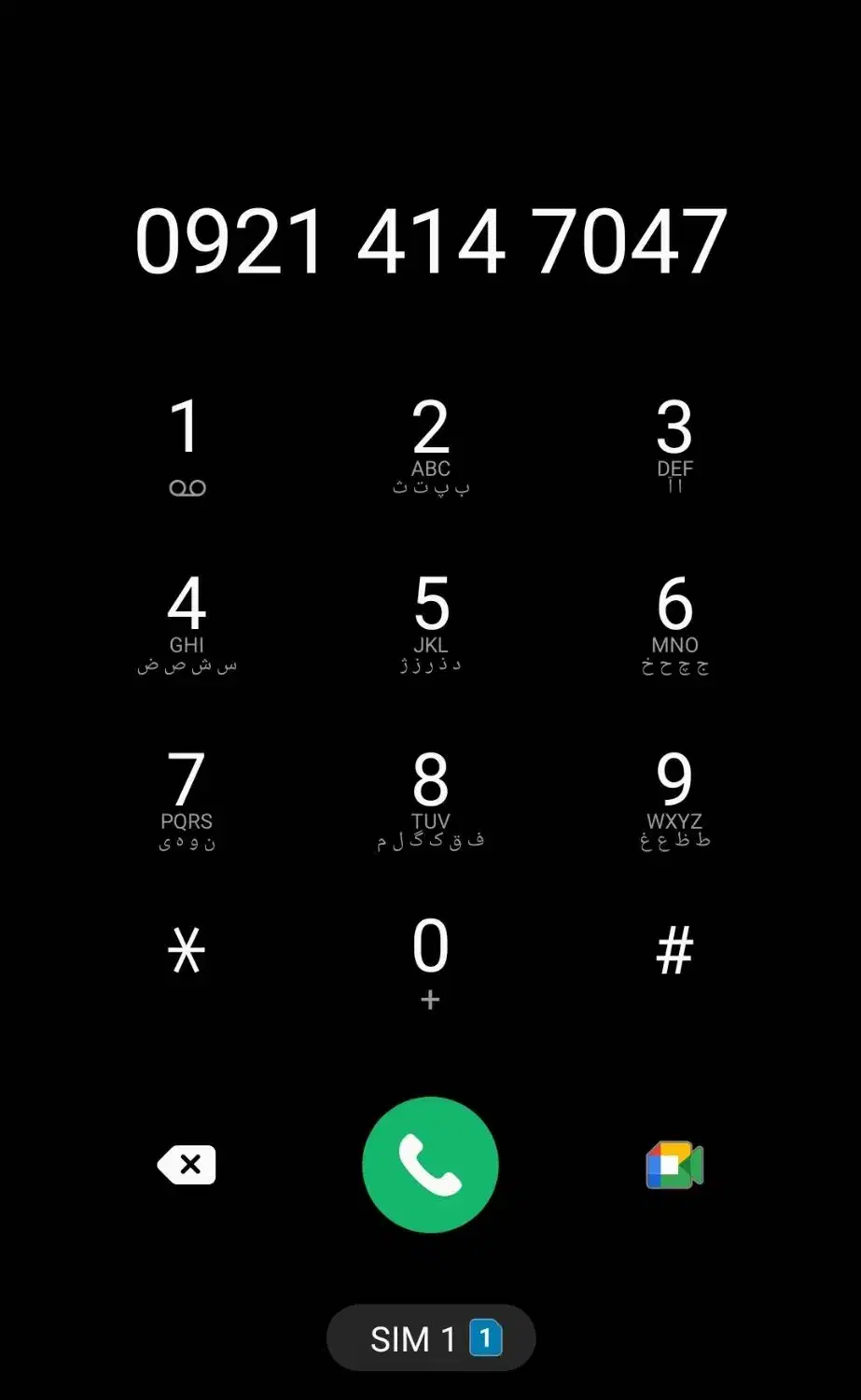Dial digit 7 (PQRS)
861x1400 pixels.
pyautogui.click(x=187, y=798)
